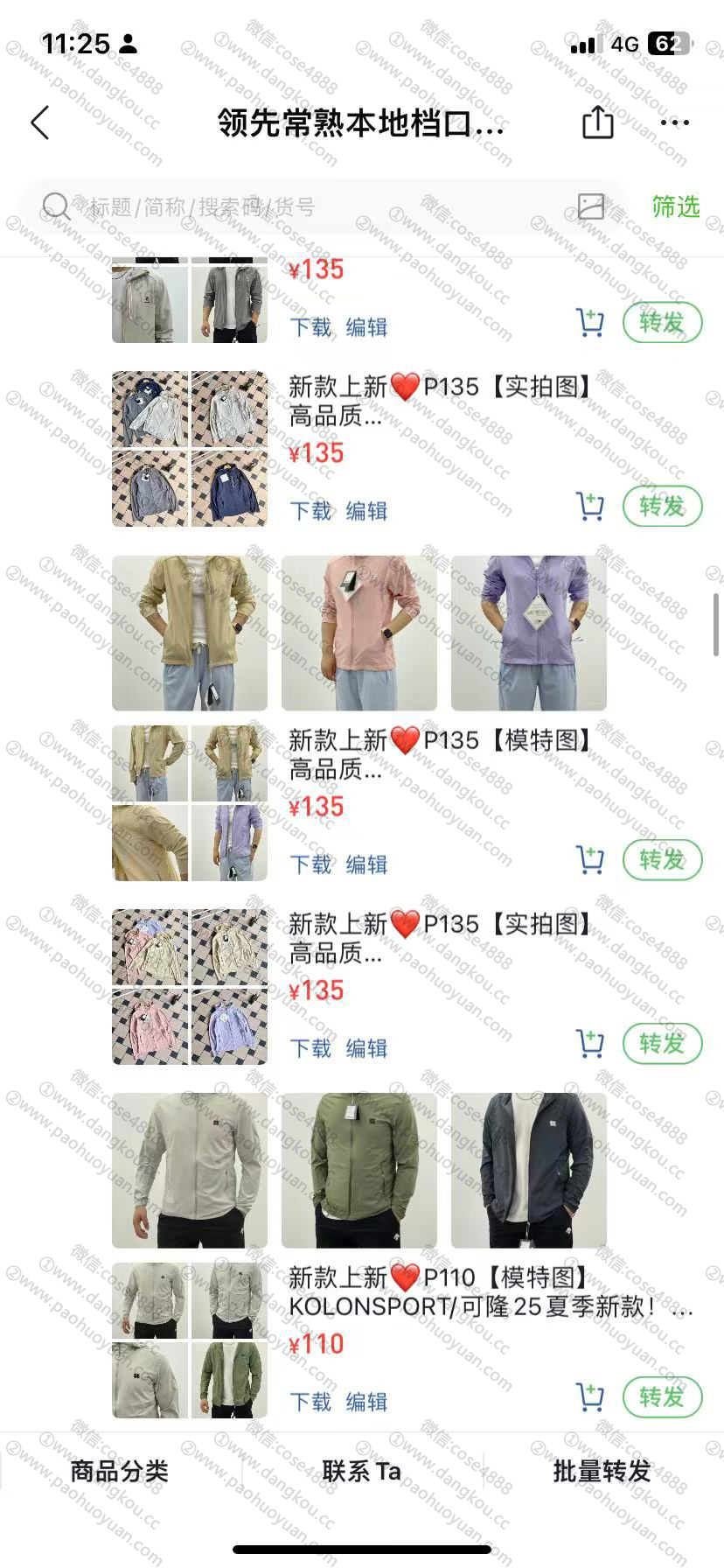Go back using the top-left arrow
The image size is (724, 1568).
pos(40,123)
